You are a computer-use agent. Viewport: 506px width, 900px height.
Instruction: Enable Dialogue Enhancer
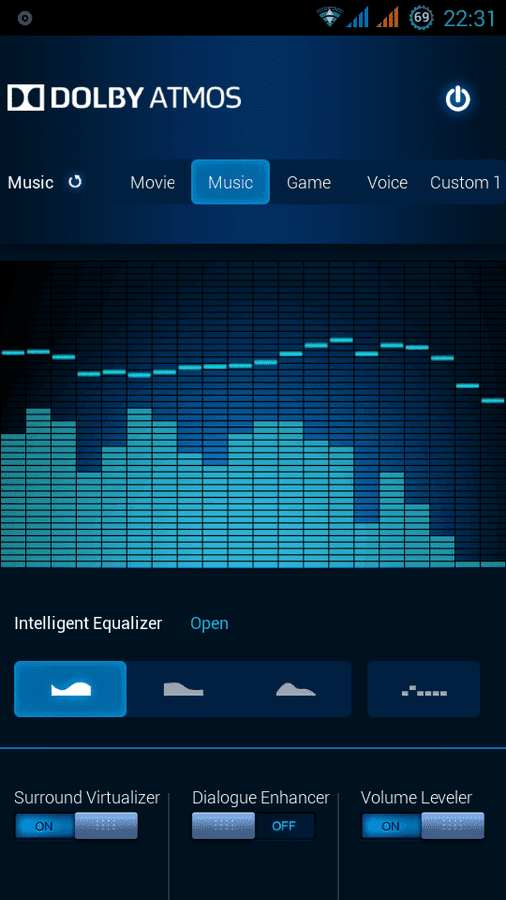254,826
